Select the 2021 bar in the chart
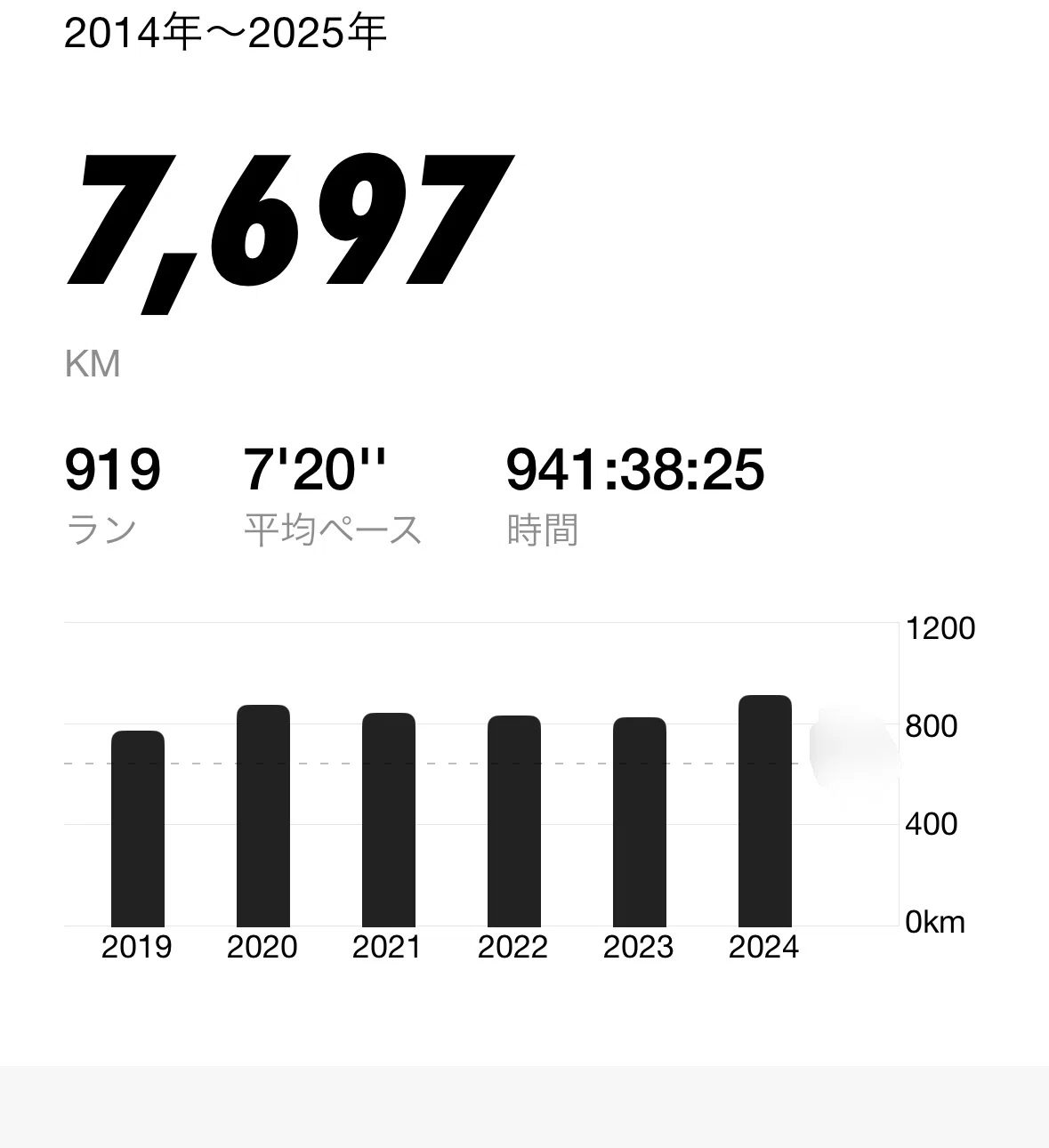 coord(389,820)
